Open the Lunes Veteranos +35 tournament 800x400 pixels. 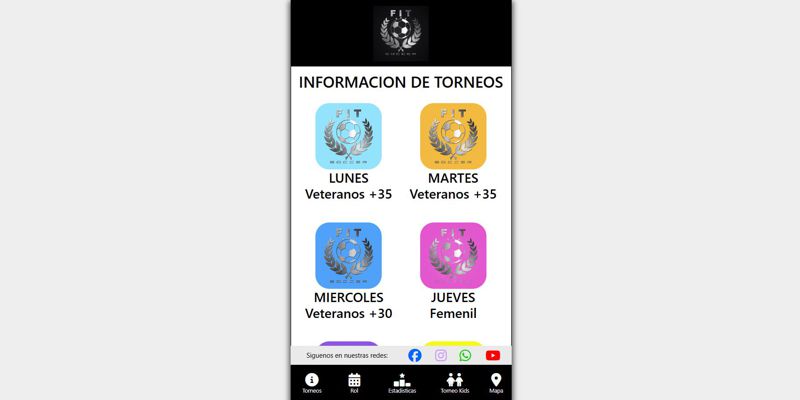click(348, 137)
